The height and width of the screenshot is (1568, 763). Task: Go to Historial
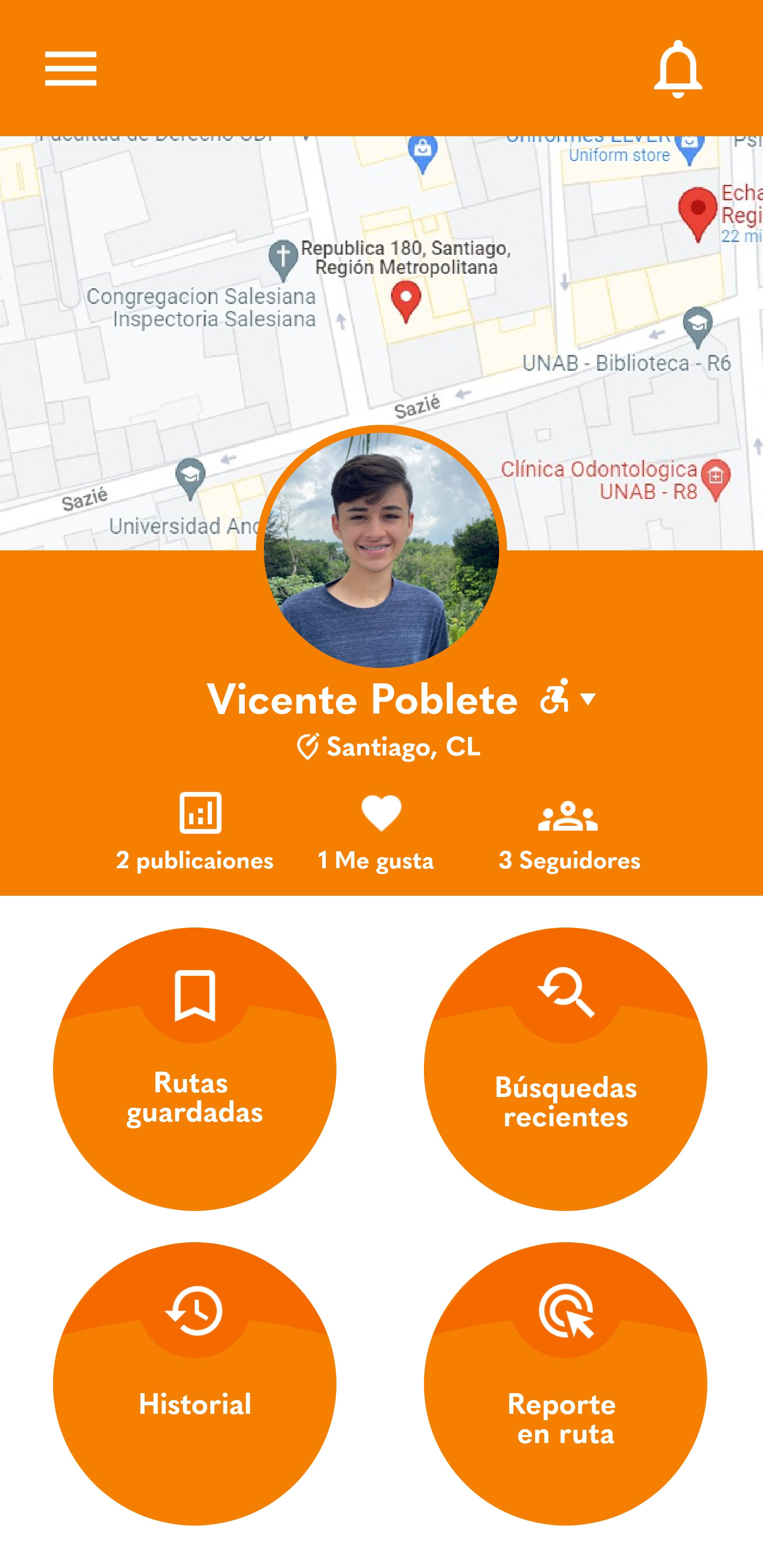pos(195,1383)
